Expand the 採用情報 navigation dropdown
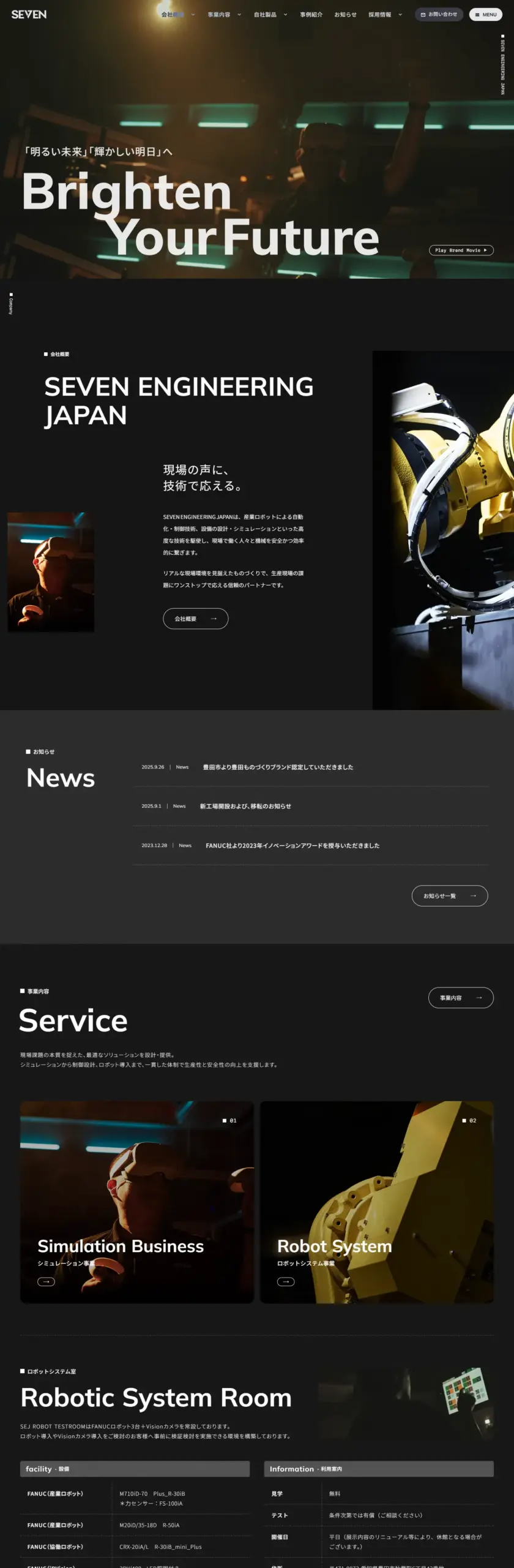The width and height of the screenshot is (514, 1568). pos(385,14)
